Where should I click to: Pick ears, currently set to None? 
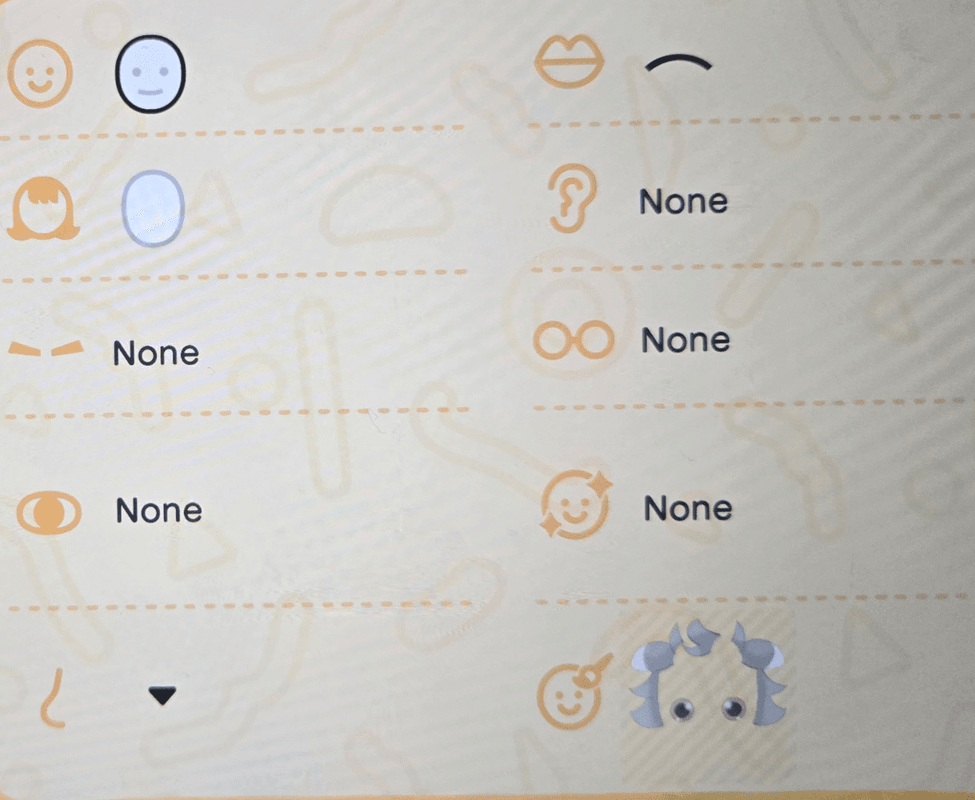(x=683, y=202)
